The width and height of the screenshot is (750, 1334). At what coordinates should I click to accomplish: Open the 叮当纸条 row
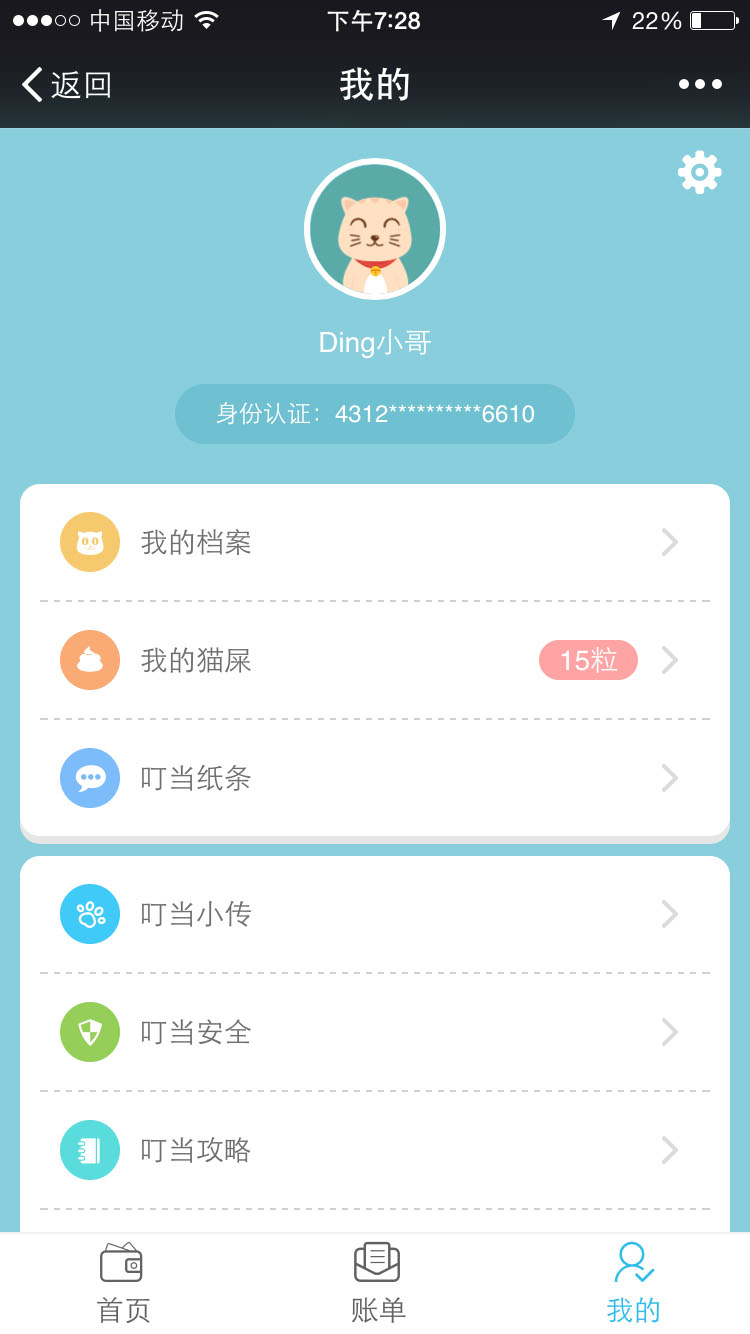click(x=375, y=778)
